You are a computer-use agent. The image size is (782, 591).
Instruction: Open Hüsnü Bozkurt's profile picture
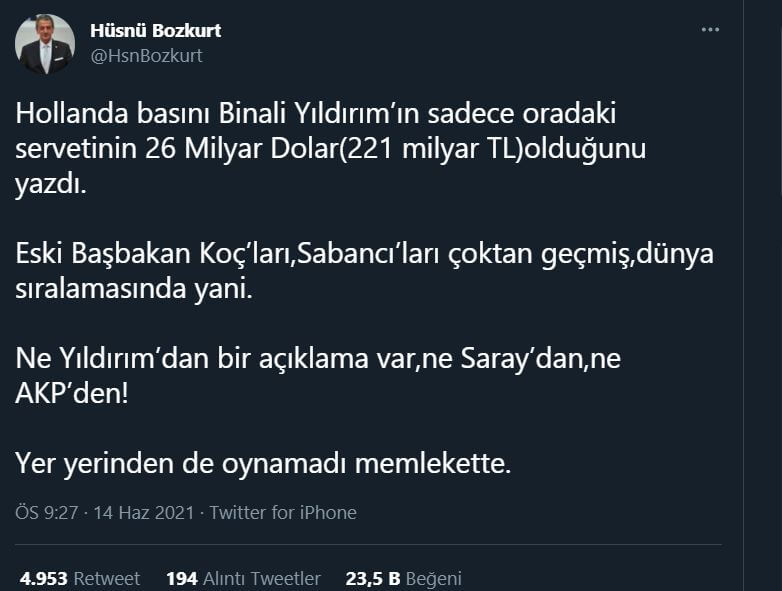45,44
